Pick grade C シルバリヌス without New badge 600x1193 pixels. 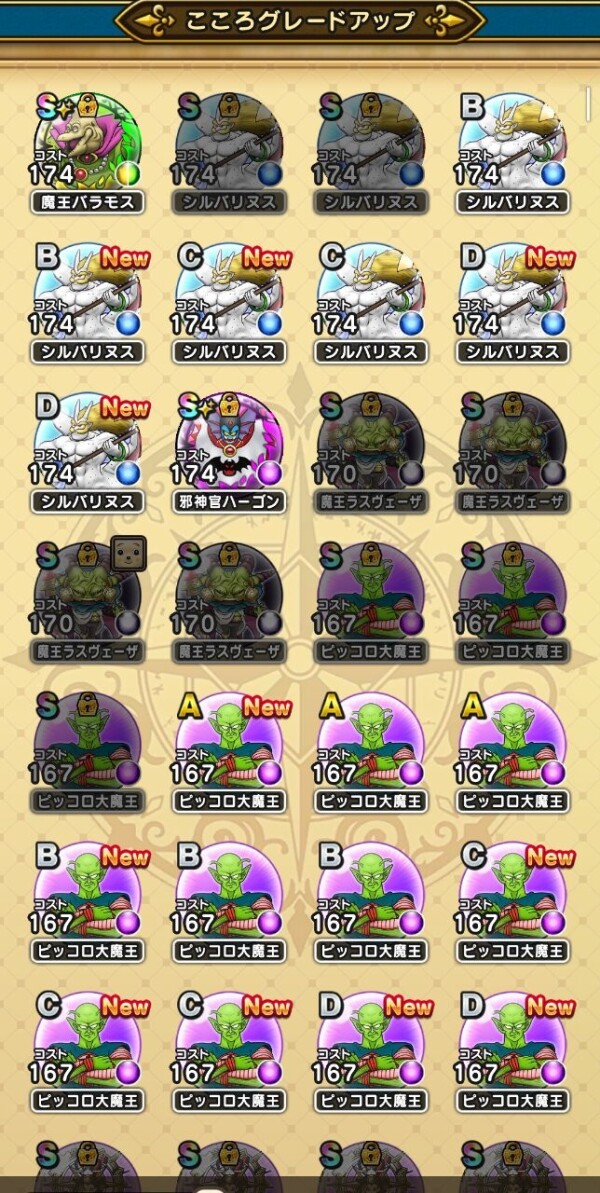pos(371,302)
